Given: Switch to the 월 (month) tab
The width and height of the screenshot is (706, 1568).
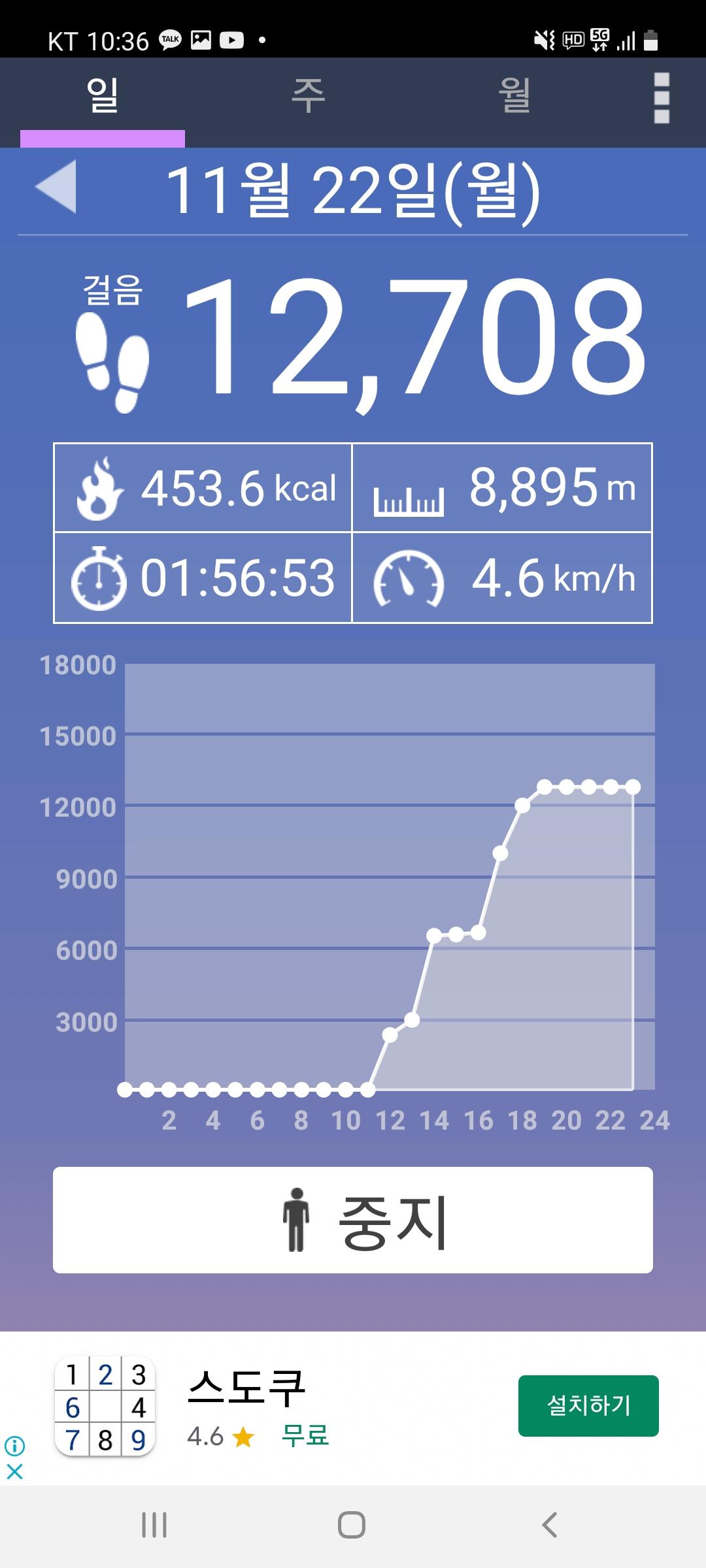Looking at the screenshot, I should click(514, 97).
